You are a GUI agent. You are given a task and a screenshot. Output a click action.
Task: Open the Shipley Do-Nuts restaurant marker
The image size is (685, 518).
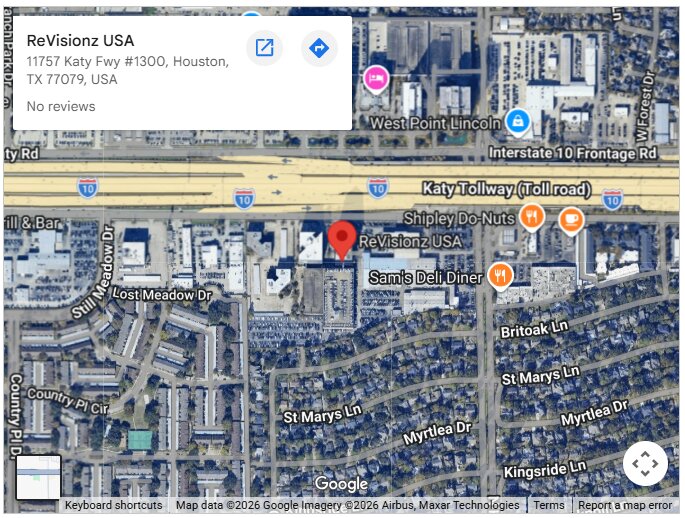click(x=531, y=217)
